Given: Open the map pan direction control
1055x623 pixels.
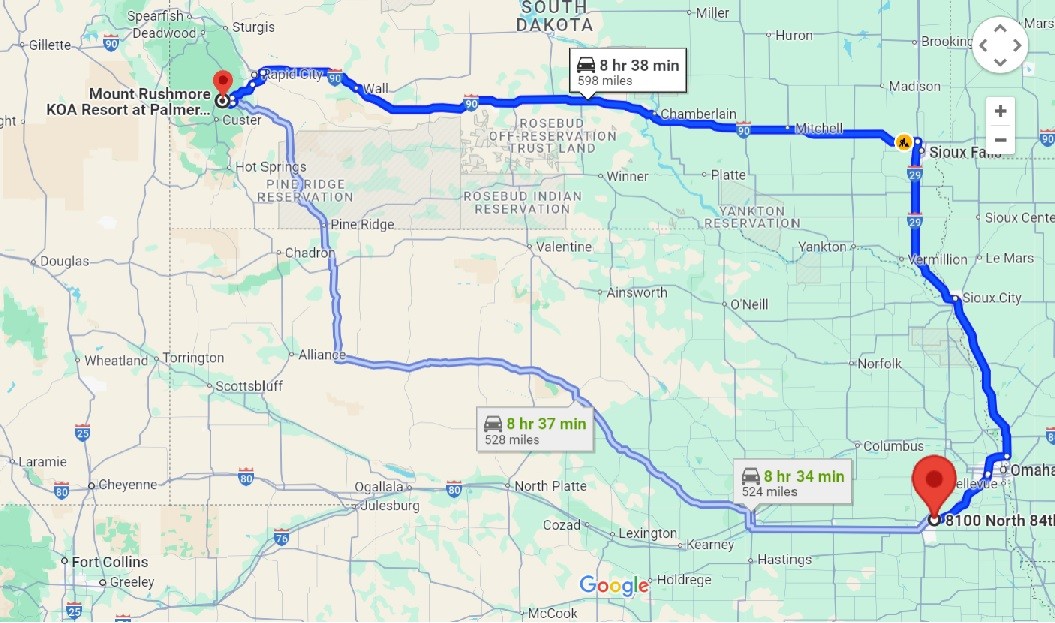Looking at the screenshot, I should [1000, 45].
